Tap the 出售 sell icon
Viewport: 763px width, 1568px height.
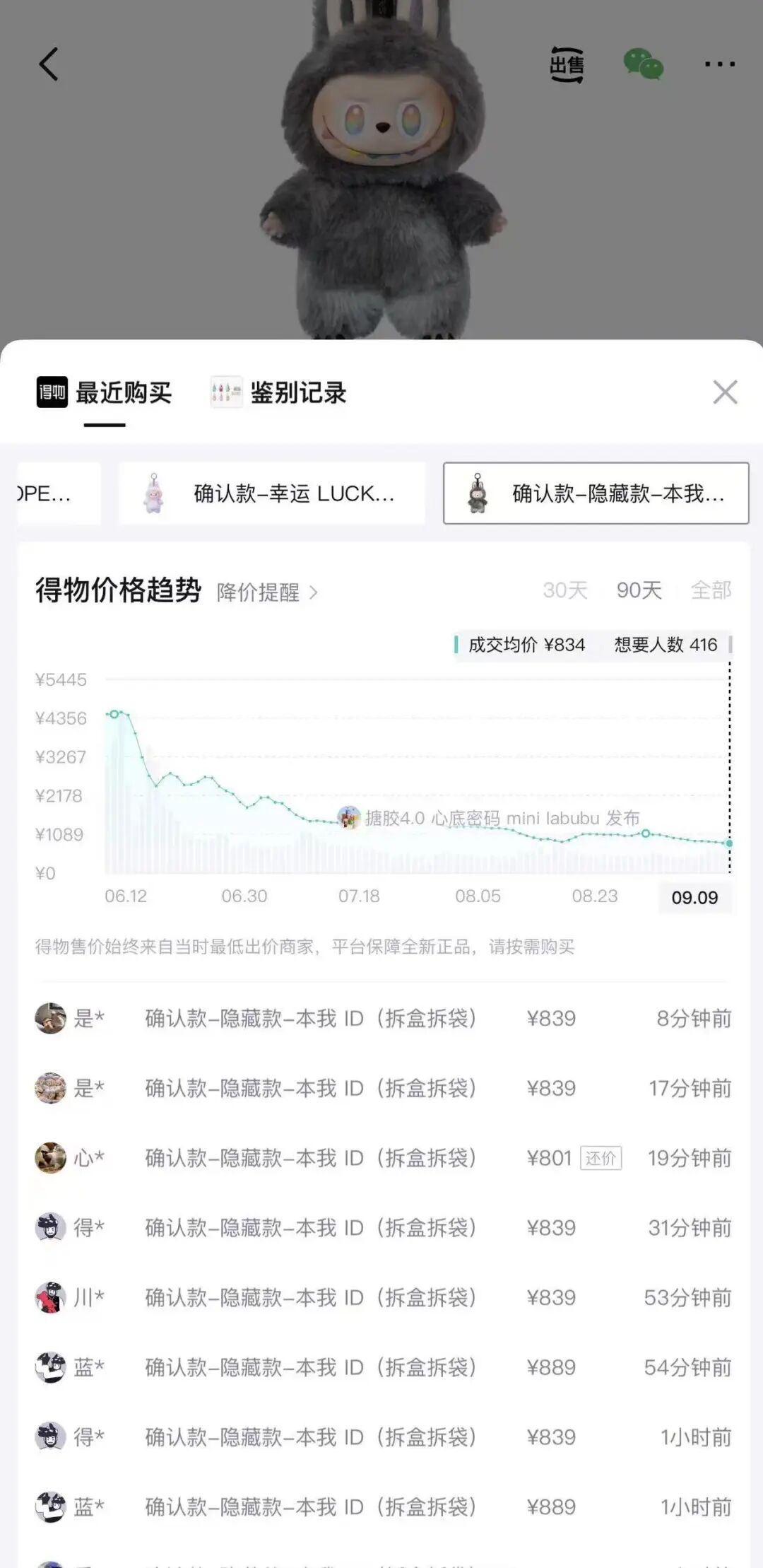click(567, 65)
